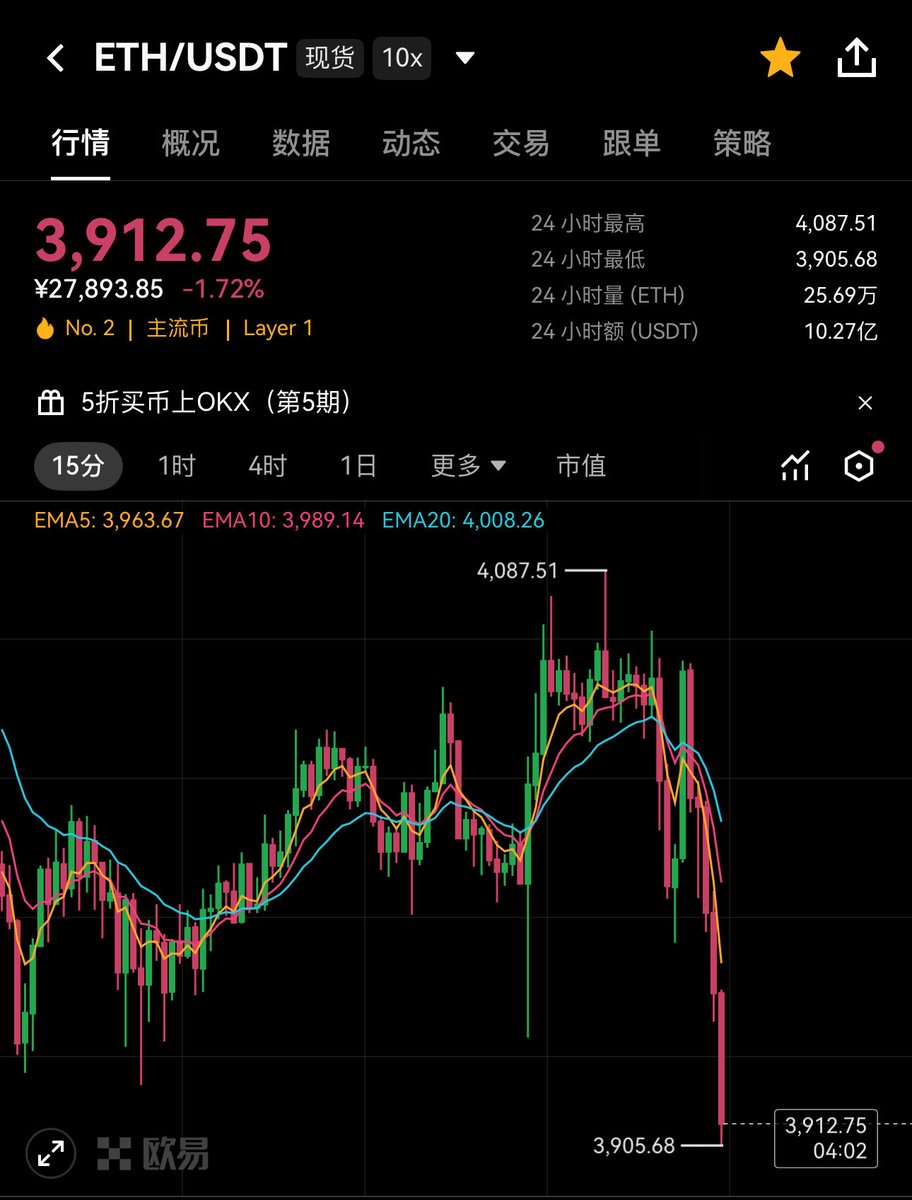
Task: Open the 跟单 tab
Action: [x=632, y=143]
